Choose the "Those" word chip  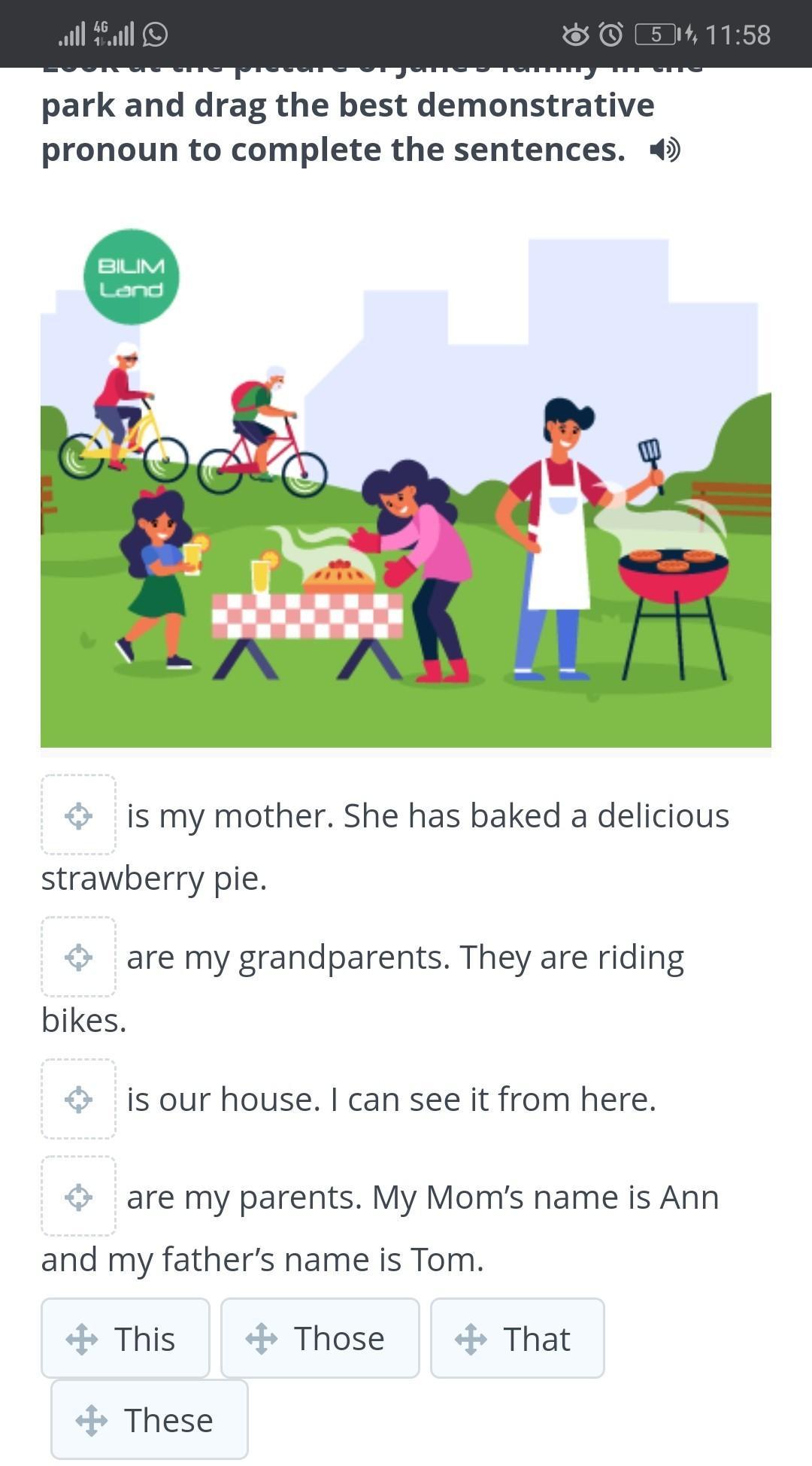[x=320, y=1338]
